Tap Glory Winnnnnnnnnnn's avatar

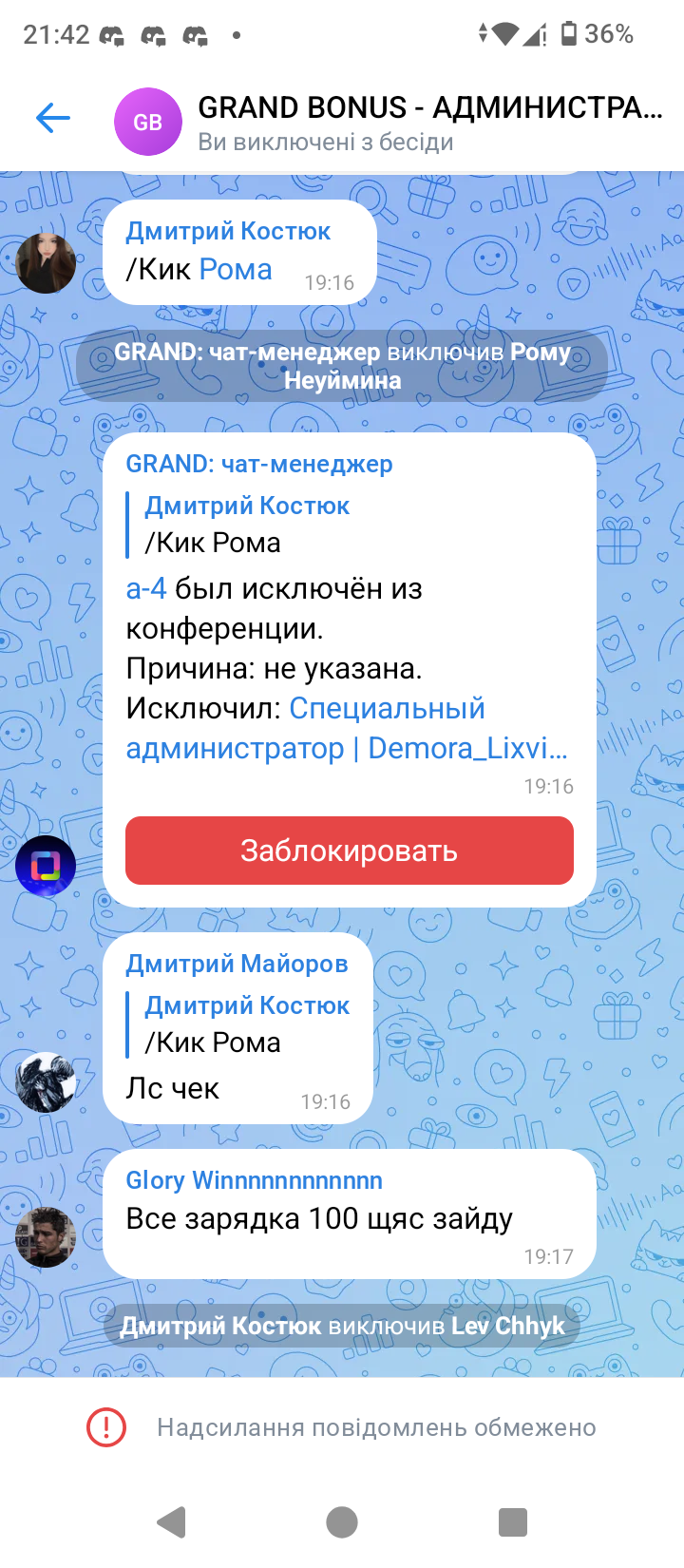46,1237
